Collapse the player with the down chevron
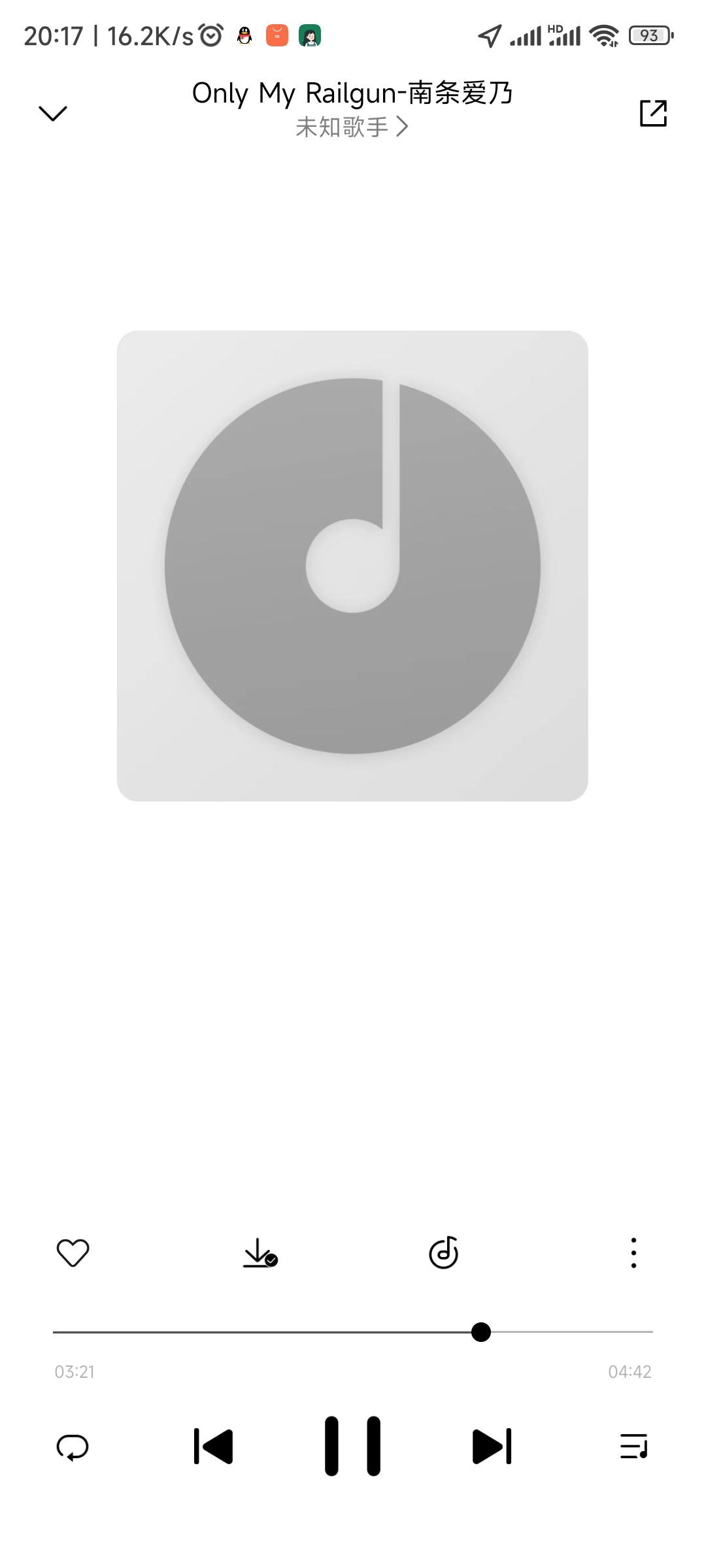The width and height of the screenshot is (706, 1568). 53,113
